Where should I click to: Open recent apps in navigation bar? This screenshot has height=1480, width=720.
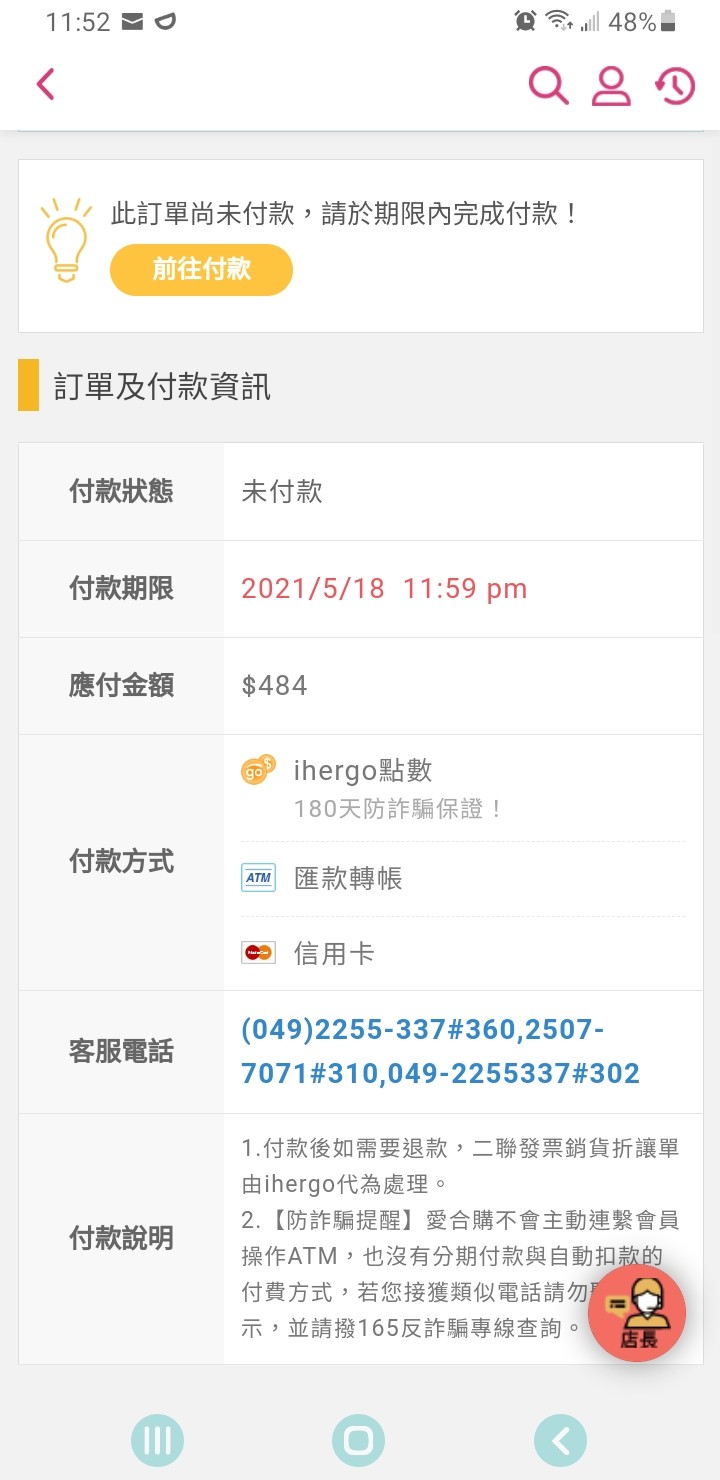158,1440
